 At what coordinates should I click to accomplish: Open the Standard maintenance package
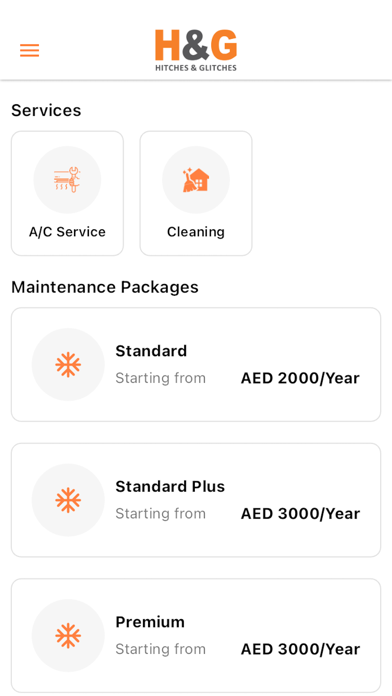click(196, 364)
